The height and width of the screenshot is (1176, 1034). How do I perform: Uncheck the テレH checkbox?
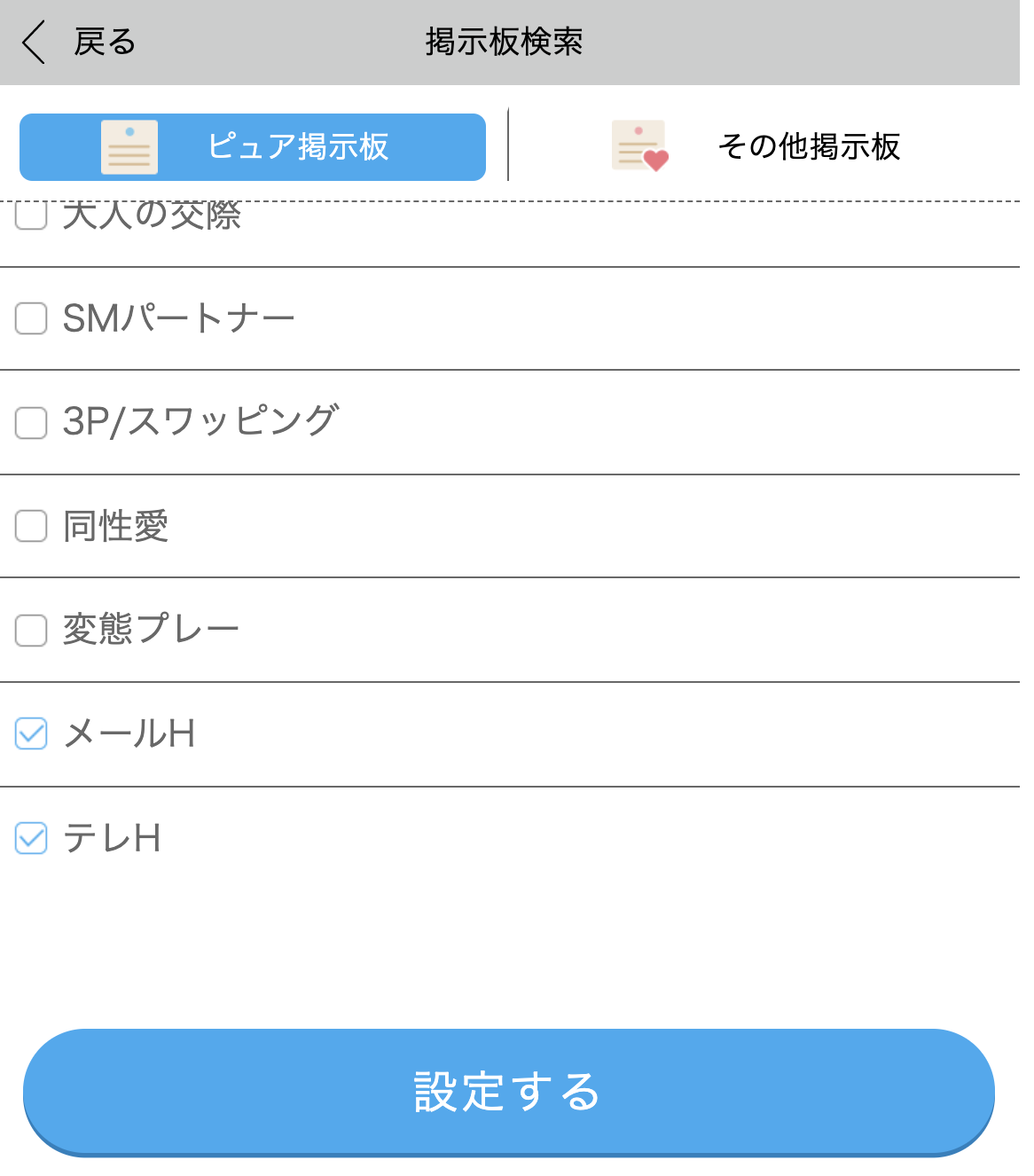pos(31,838)
